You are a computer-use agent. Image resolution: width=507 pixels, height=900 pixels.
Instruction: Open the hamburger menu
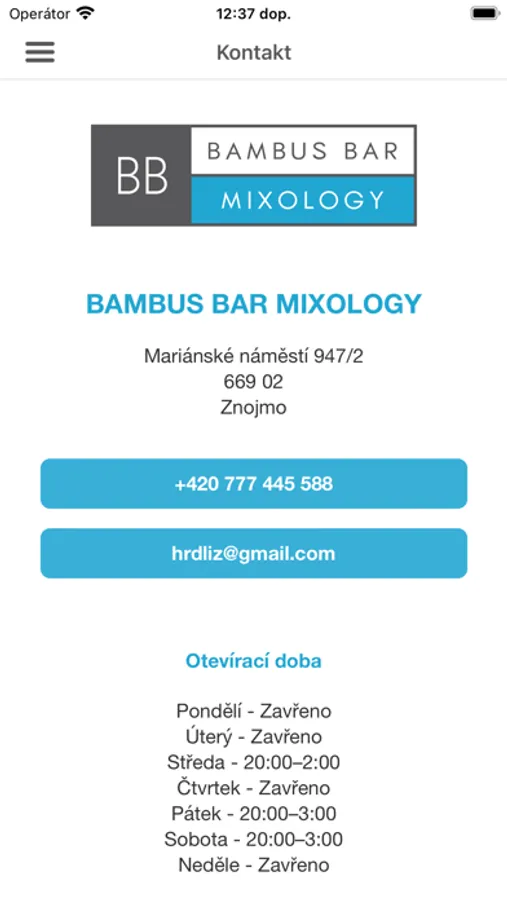40,52
